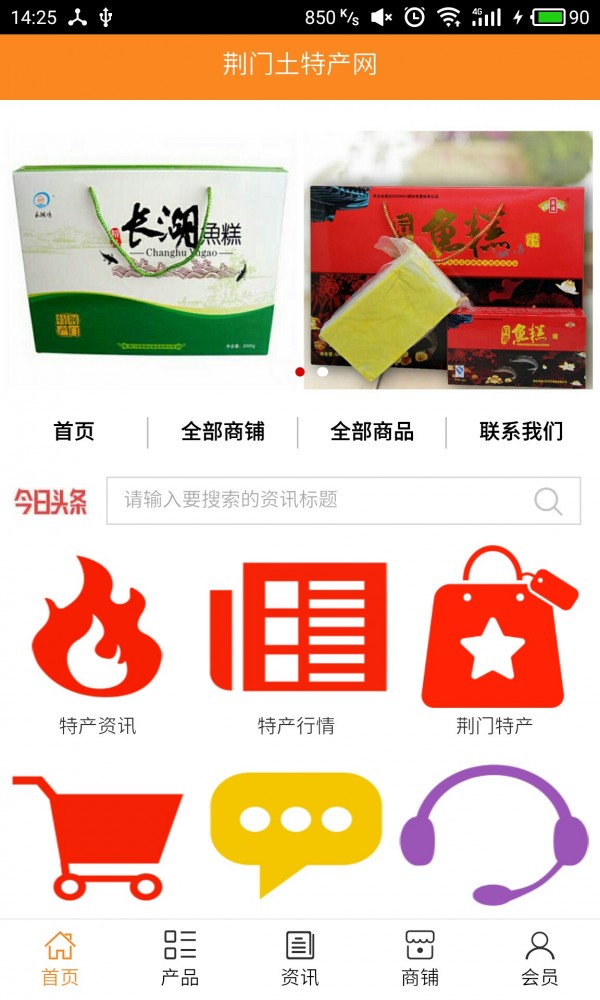Open 联系我们 contact page

coord(521,432)
